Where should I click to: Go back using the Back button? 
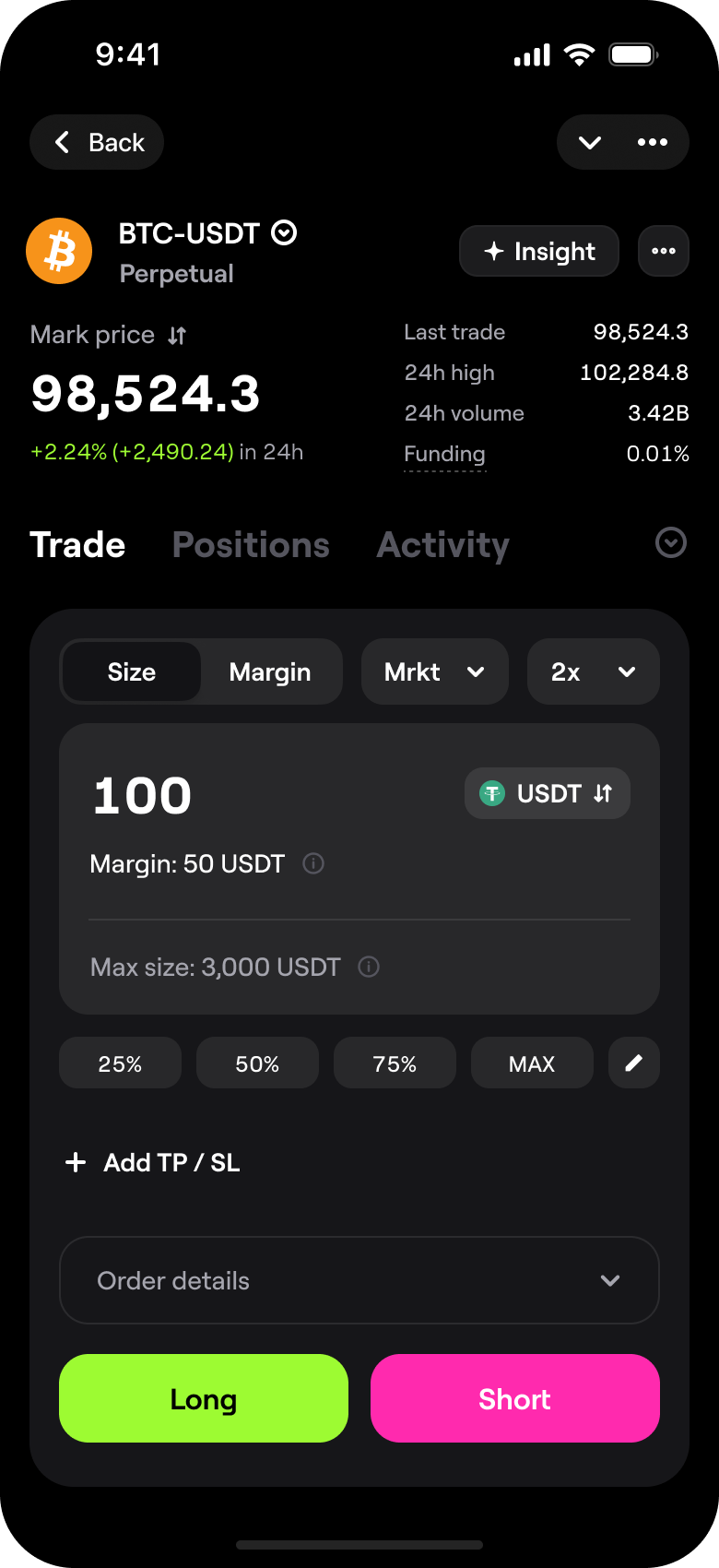[x=97, y=142]
